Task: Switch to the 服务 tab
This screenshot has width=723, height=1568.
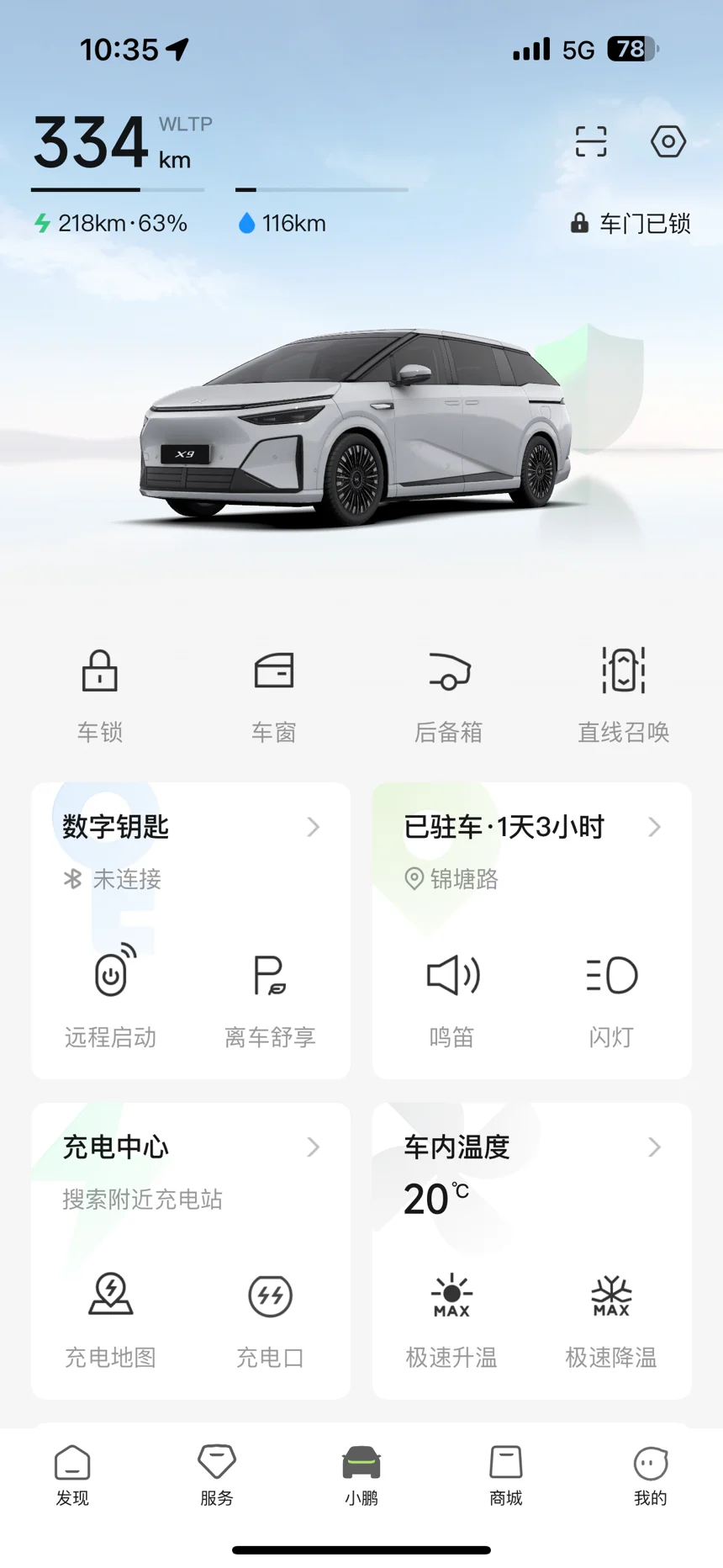Action: (x=217, y=1475)
